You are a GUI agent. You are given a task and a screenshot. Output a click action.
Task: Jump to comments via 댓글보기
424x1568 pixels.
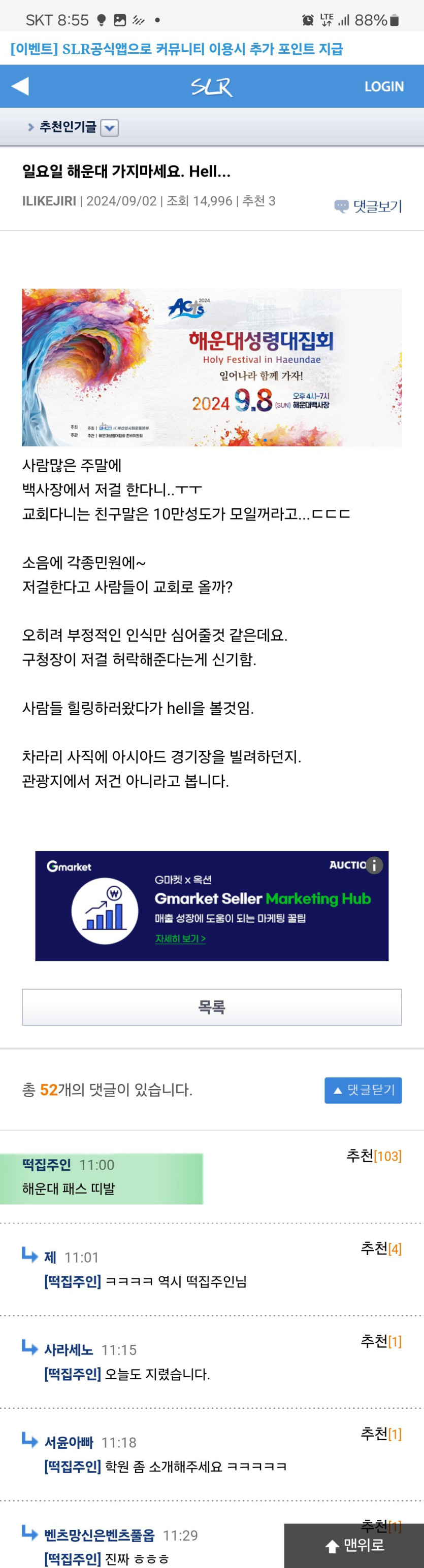(x=369, y=206)
